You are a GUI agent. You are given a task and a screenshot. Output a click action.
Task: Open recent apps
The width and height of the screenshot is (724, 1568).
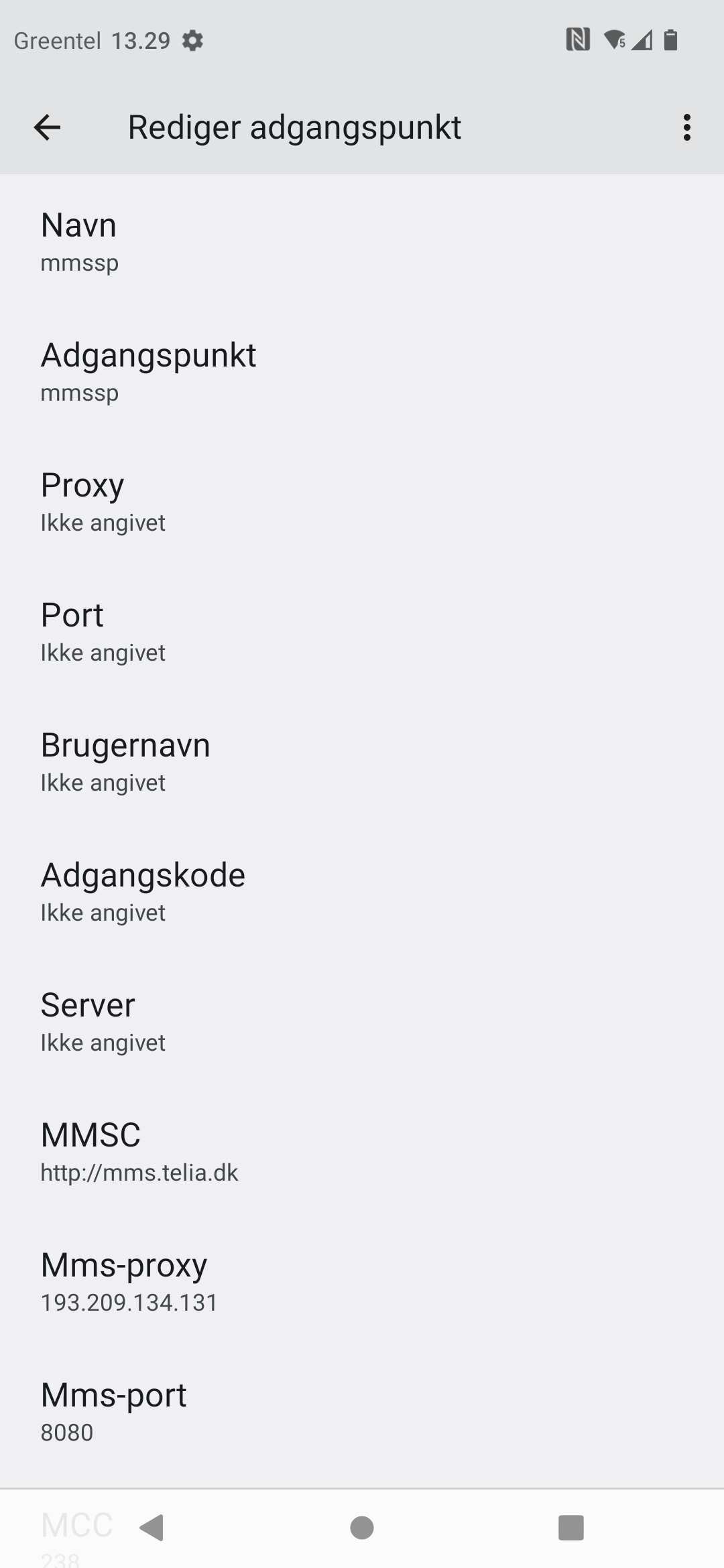point(570,1528)
